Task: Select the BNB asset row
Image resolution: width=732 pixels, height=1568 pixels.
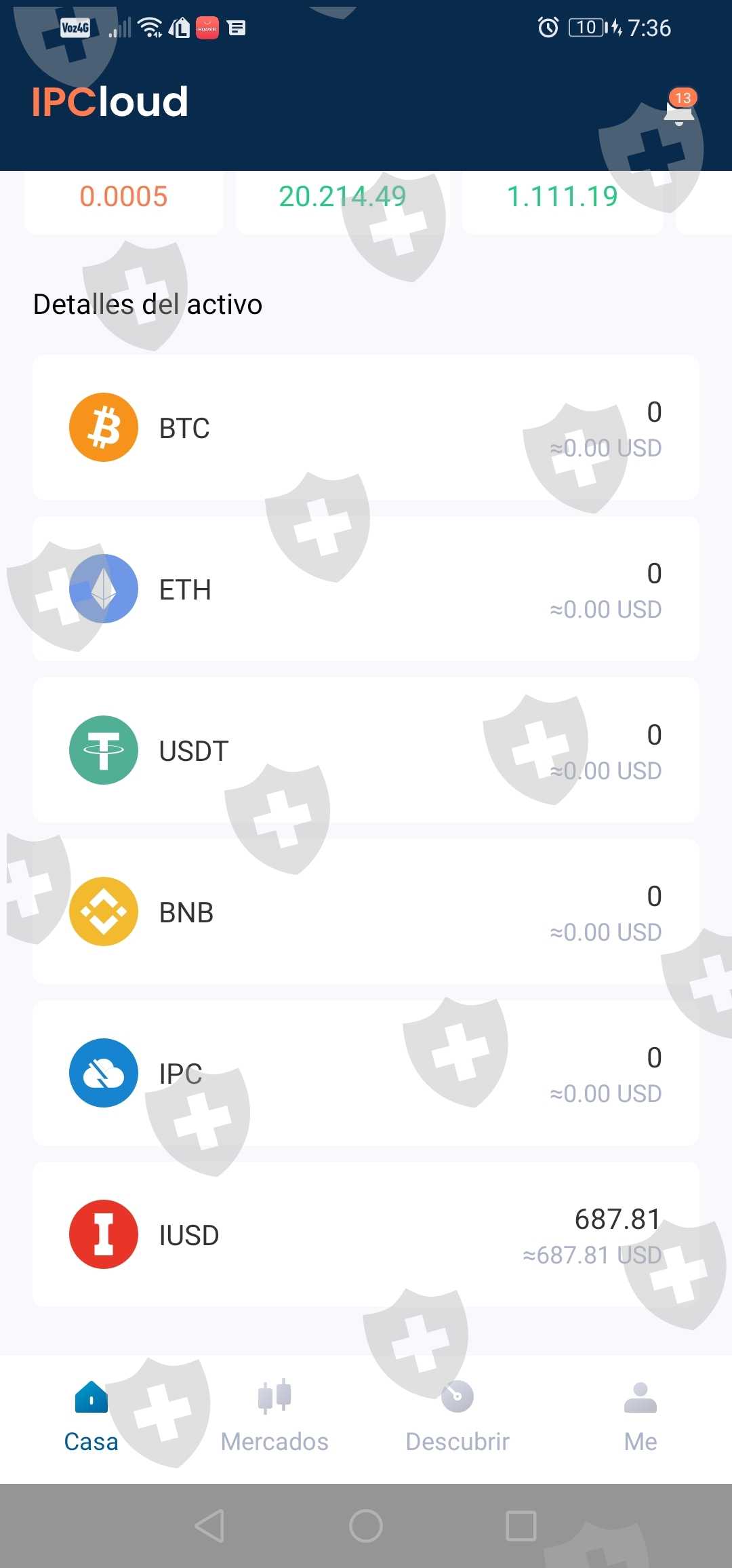Action: point(366,912)
